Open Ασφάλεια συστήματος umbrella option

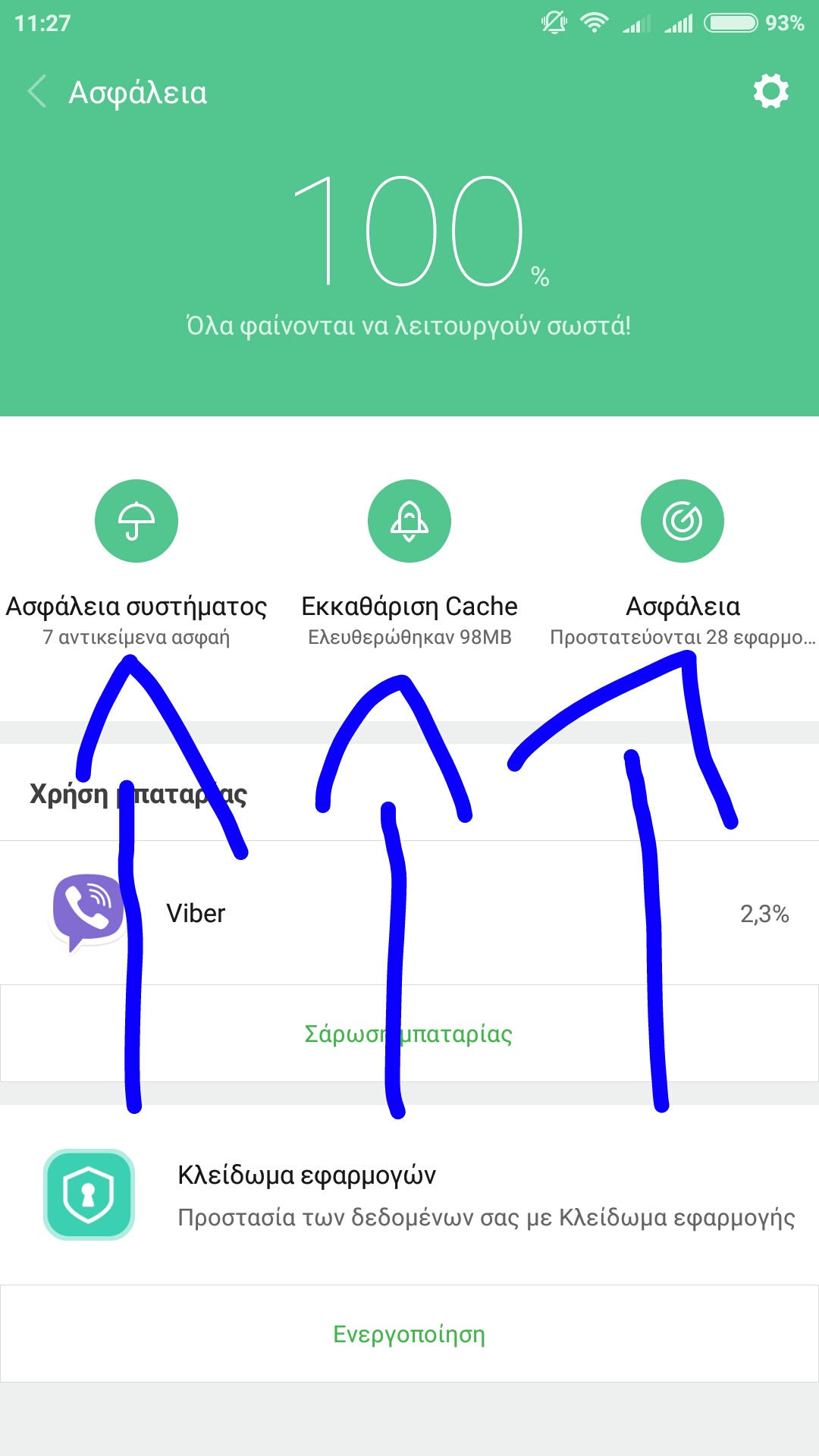coord(136,522)
